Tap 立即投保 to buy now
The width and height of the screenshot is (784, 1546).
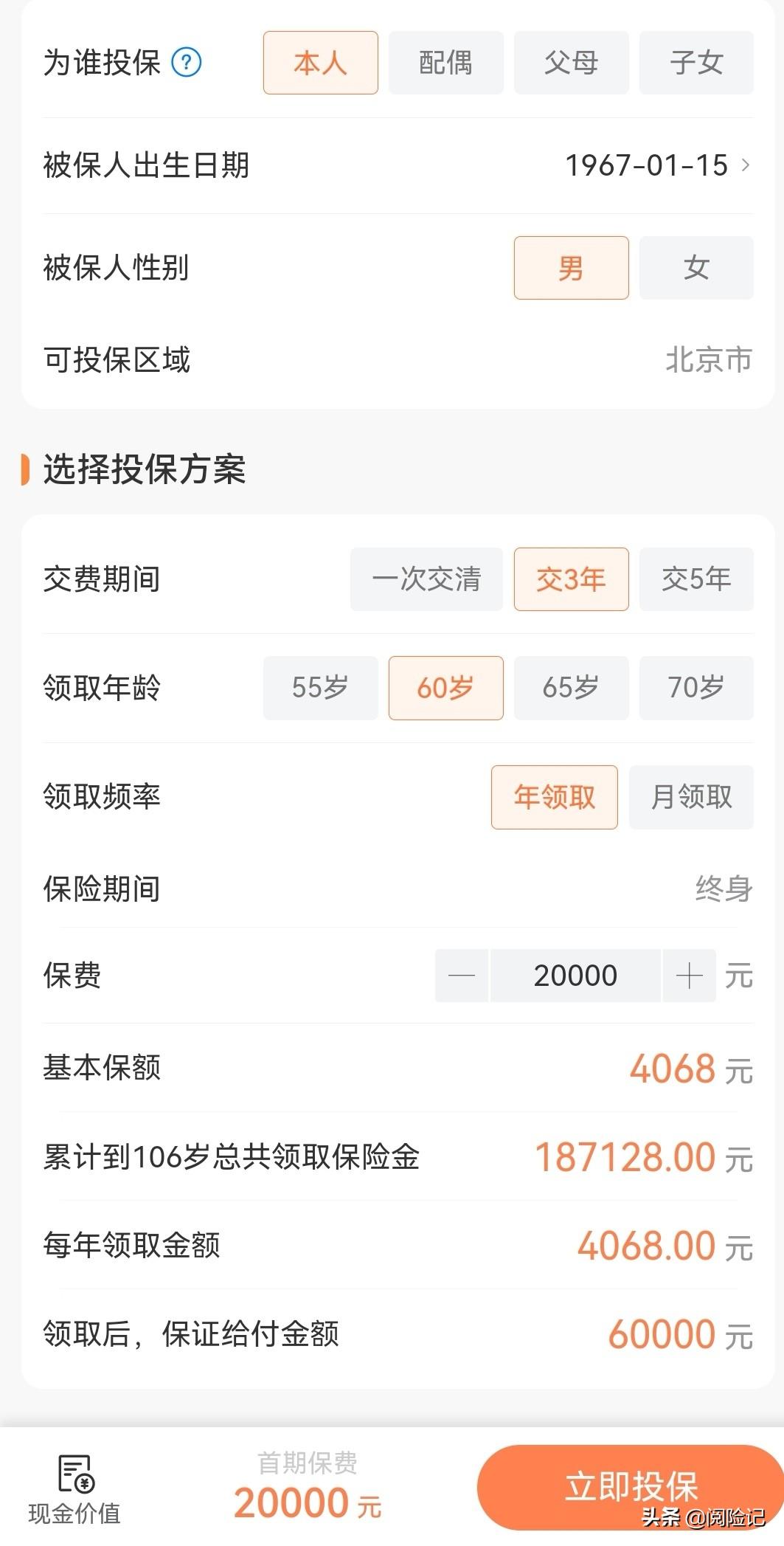[x=631, y=1486]
